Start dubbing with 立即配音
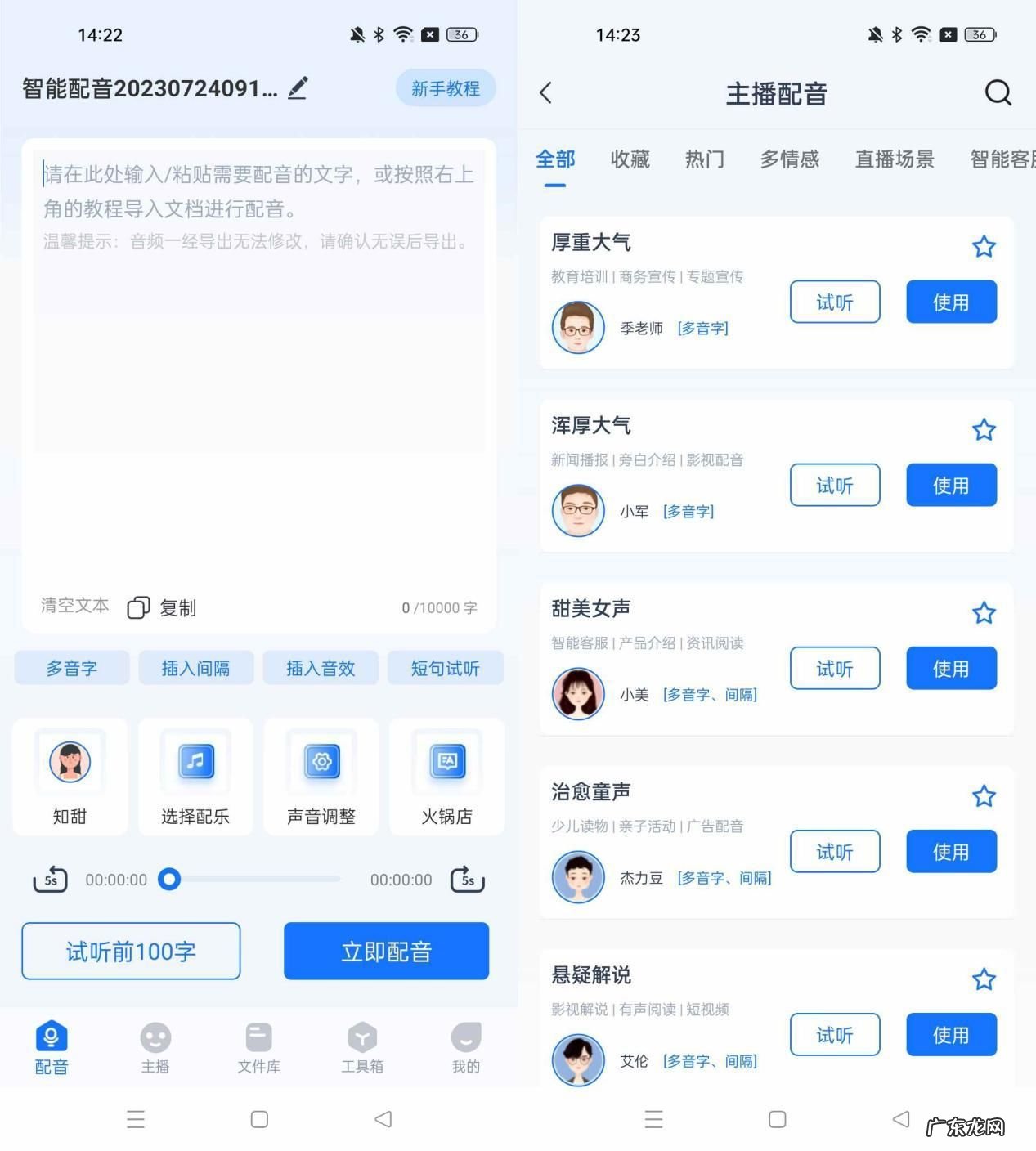The height and width of the screenshot is (1151, 1036). point(386,951)
